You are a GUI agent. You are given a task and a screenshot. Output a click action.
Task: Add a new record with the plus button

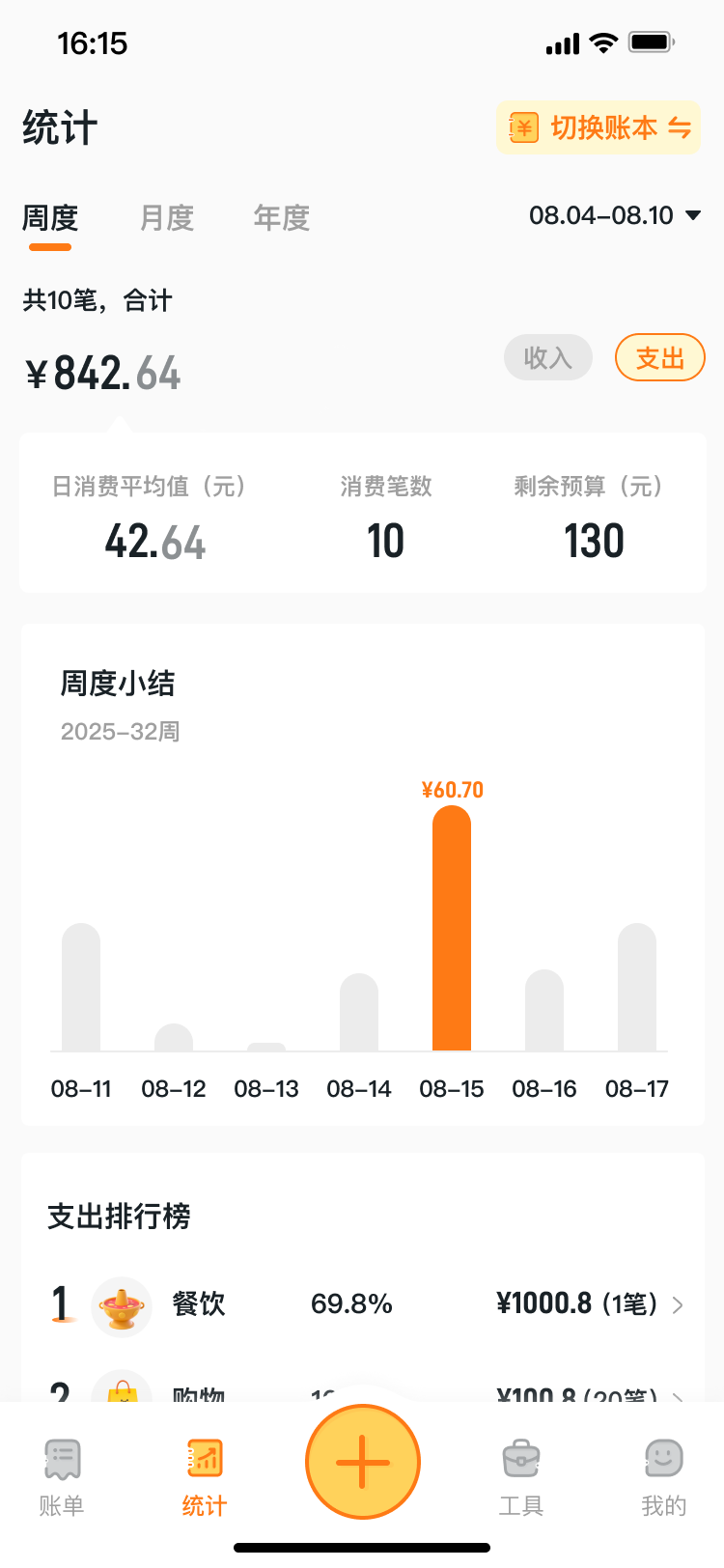pyautogui.click(x=363, y=1462)
